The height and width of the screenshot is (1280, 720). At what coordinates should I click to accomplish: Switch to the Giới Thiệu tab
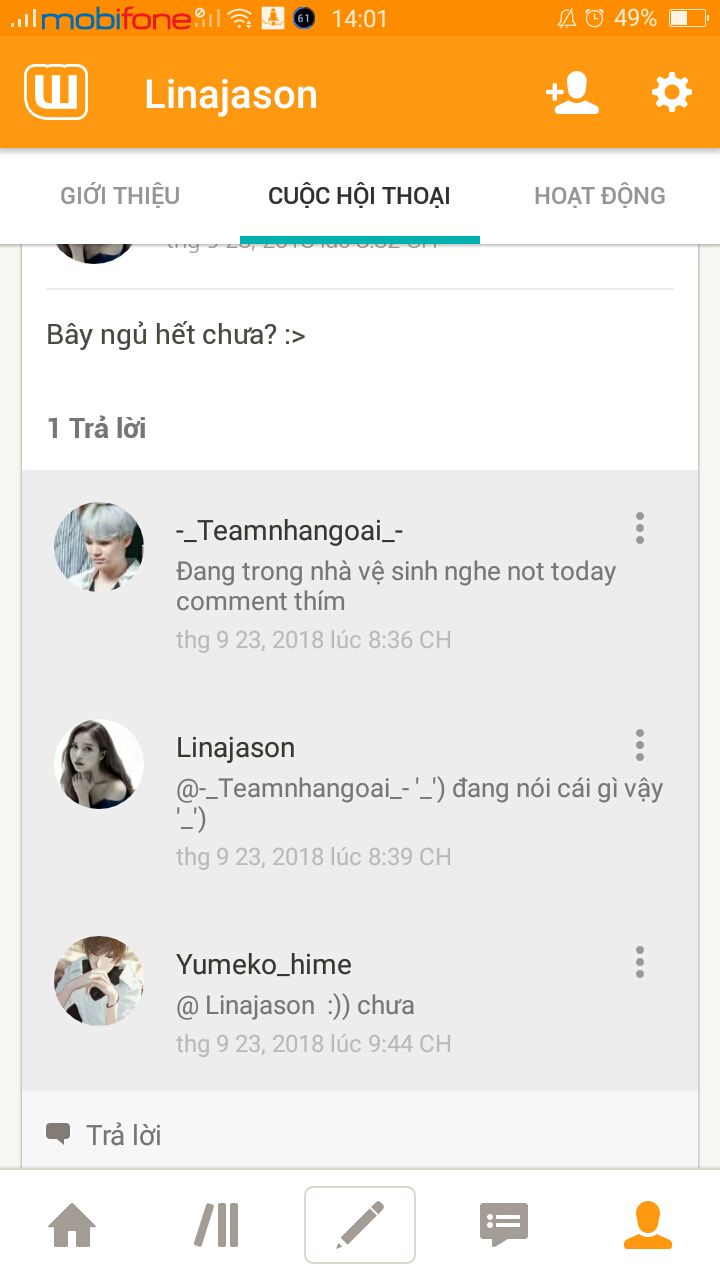tap(120, 196)
